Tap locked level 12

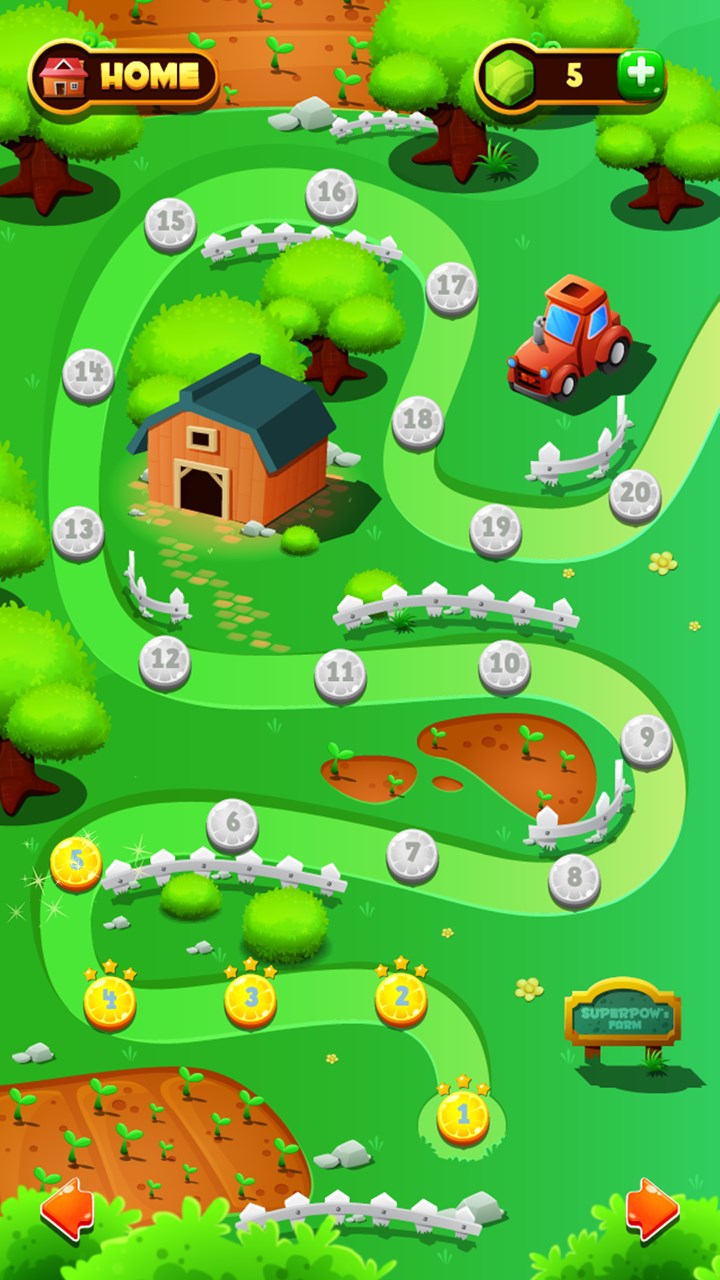164,662
